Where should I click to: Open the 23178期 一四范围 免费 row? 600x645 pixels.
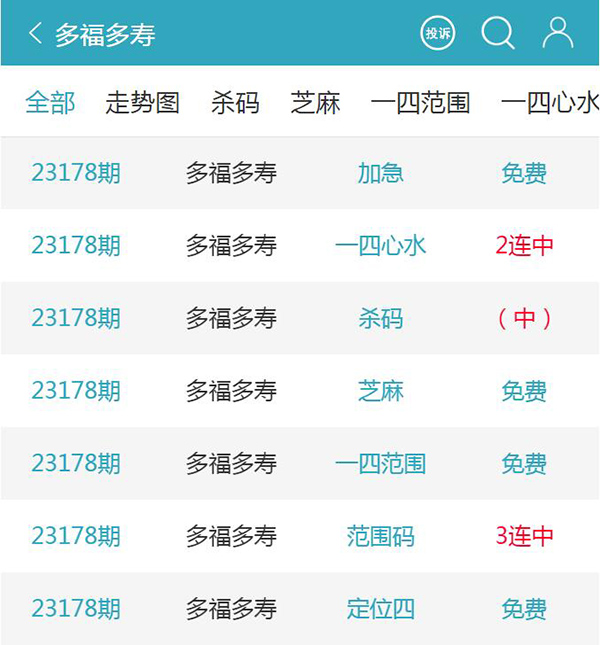(300, 463)
